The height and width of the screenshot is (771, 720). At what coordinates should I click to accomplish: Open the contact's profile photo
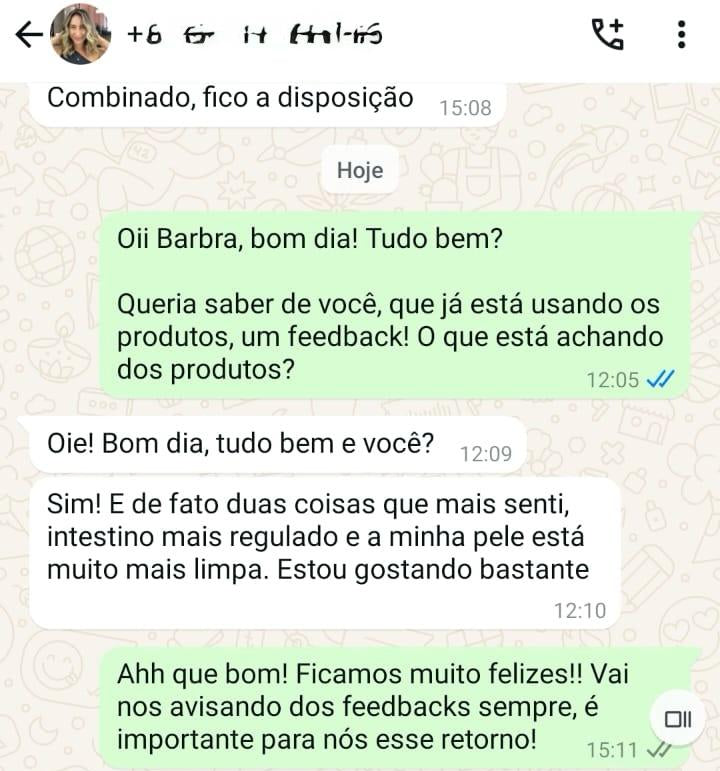pyautogui.click(x=80, y=34)
